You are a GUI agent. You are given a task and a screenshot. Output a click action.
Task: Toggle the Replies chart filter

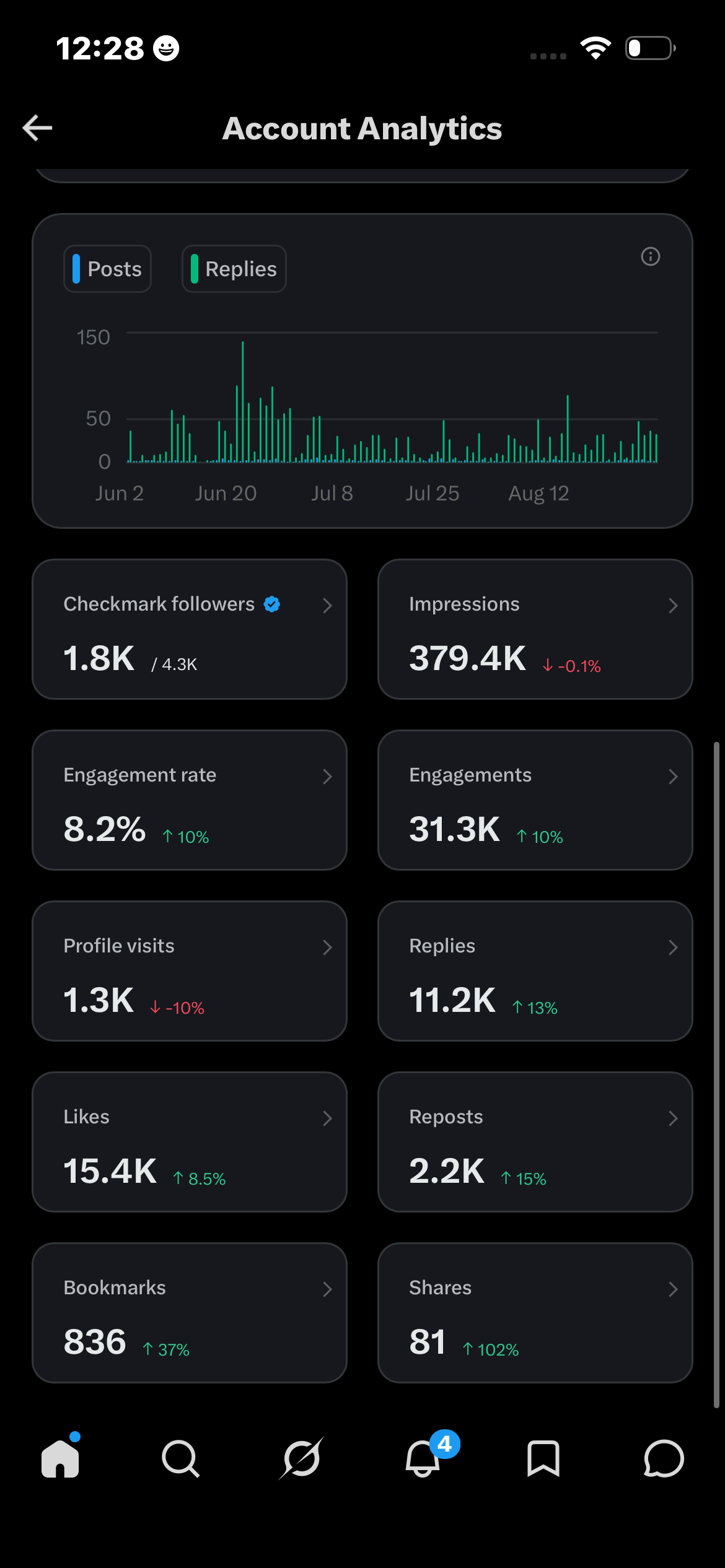[234, 269]
